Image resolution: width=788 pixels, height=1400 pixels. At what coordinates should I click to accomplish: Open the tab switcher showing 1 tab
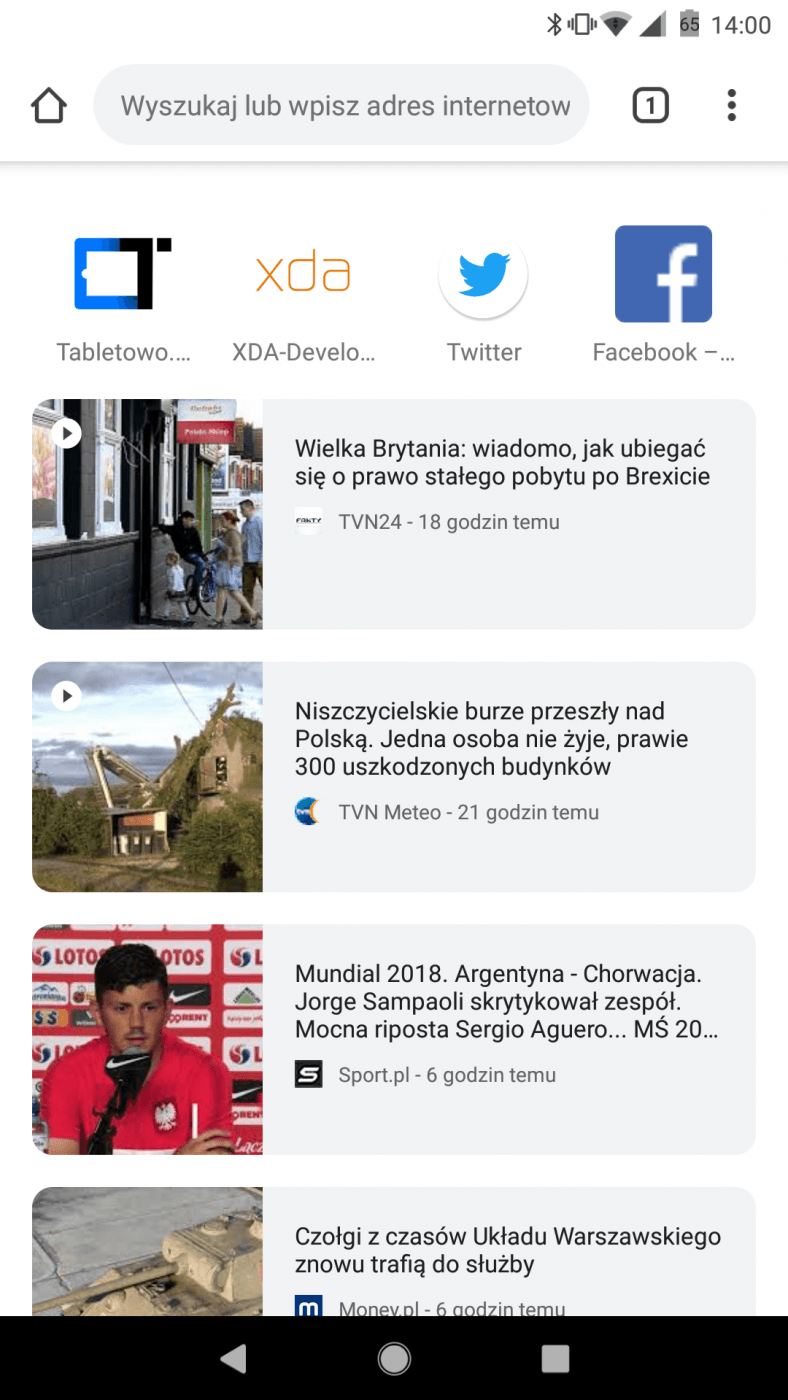click(650, 105)
